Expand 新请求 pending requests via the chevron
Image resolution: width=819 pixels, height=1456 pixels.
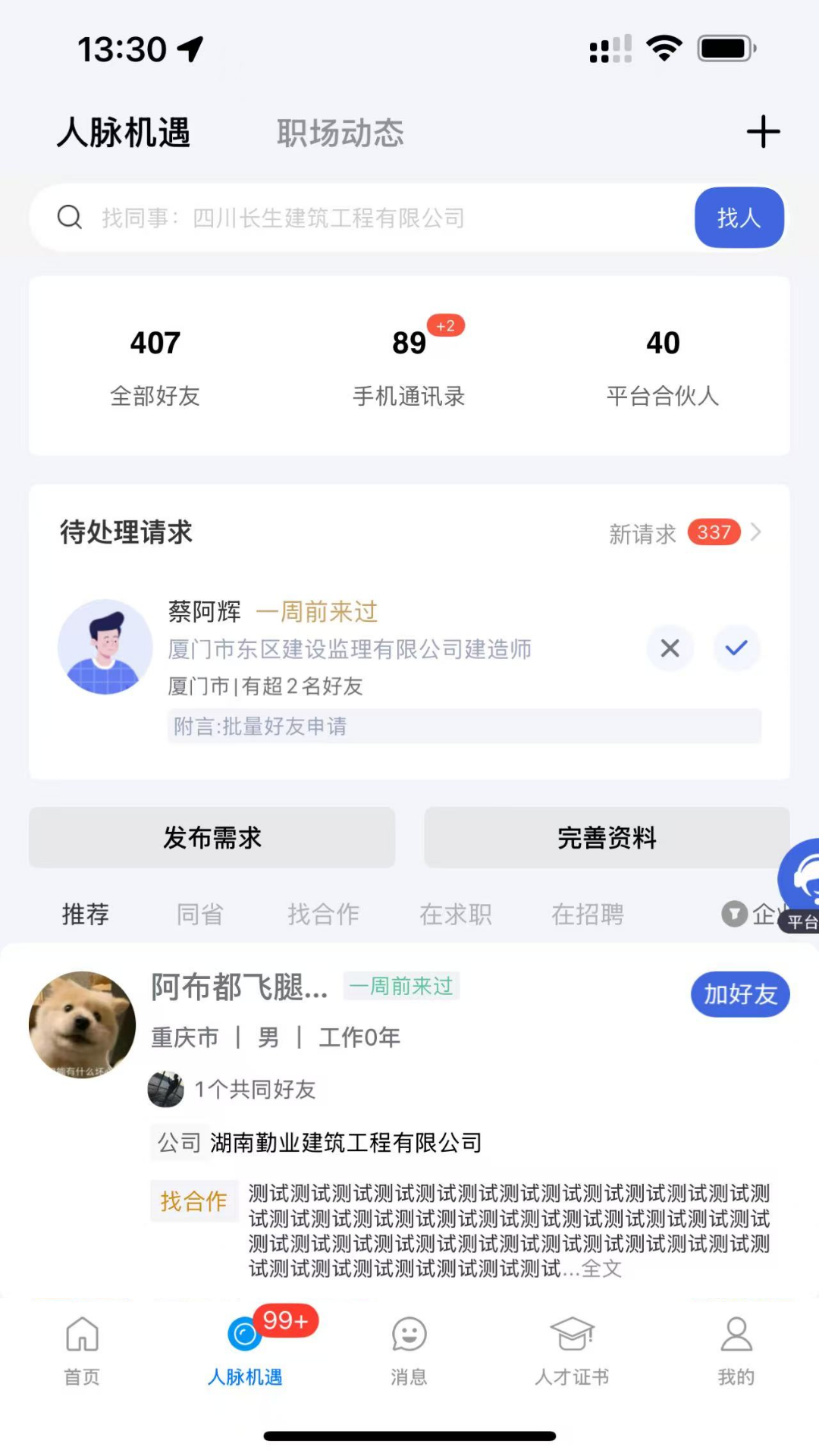[756, 532]
